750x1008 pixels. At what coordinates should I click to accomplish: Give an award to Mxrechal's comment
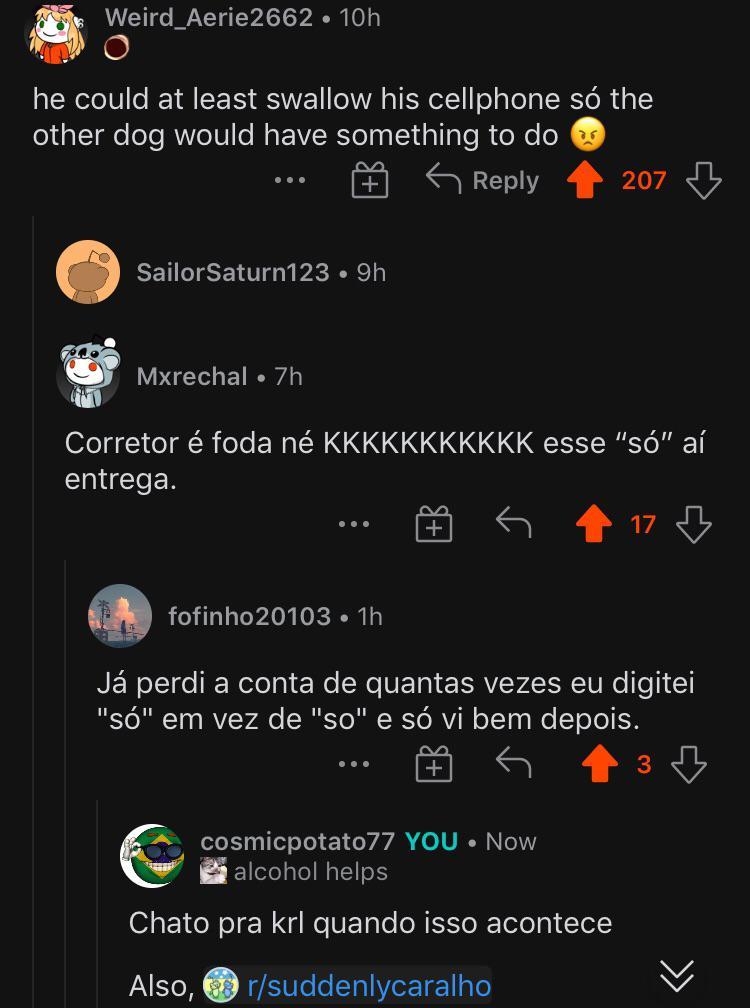pos(433,523)
